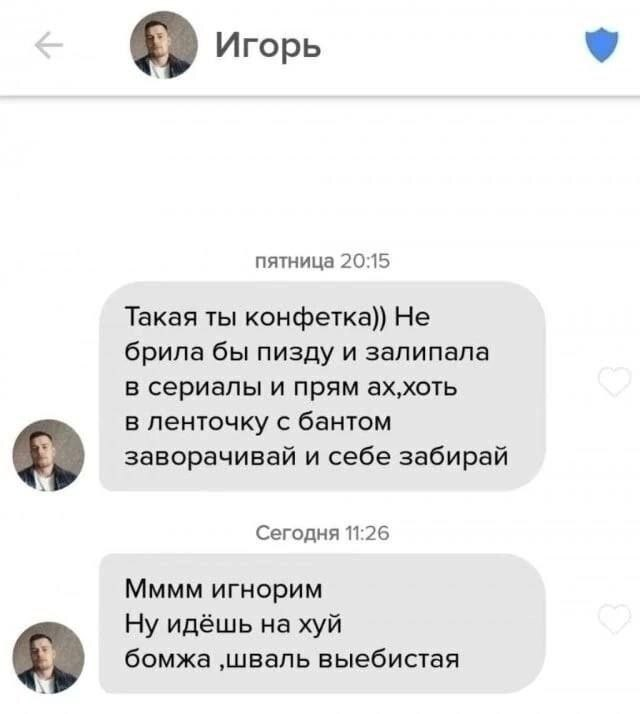Open Игорь's profile from header avatar
The image size is (640, 714).
164,45
